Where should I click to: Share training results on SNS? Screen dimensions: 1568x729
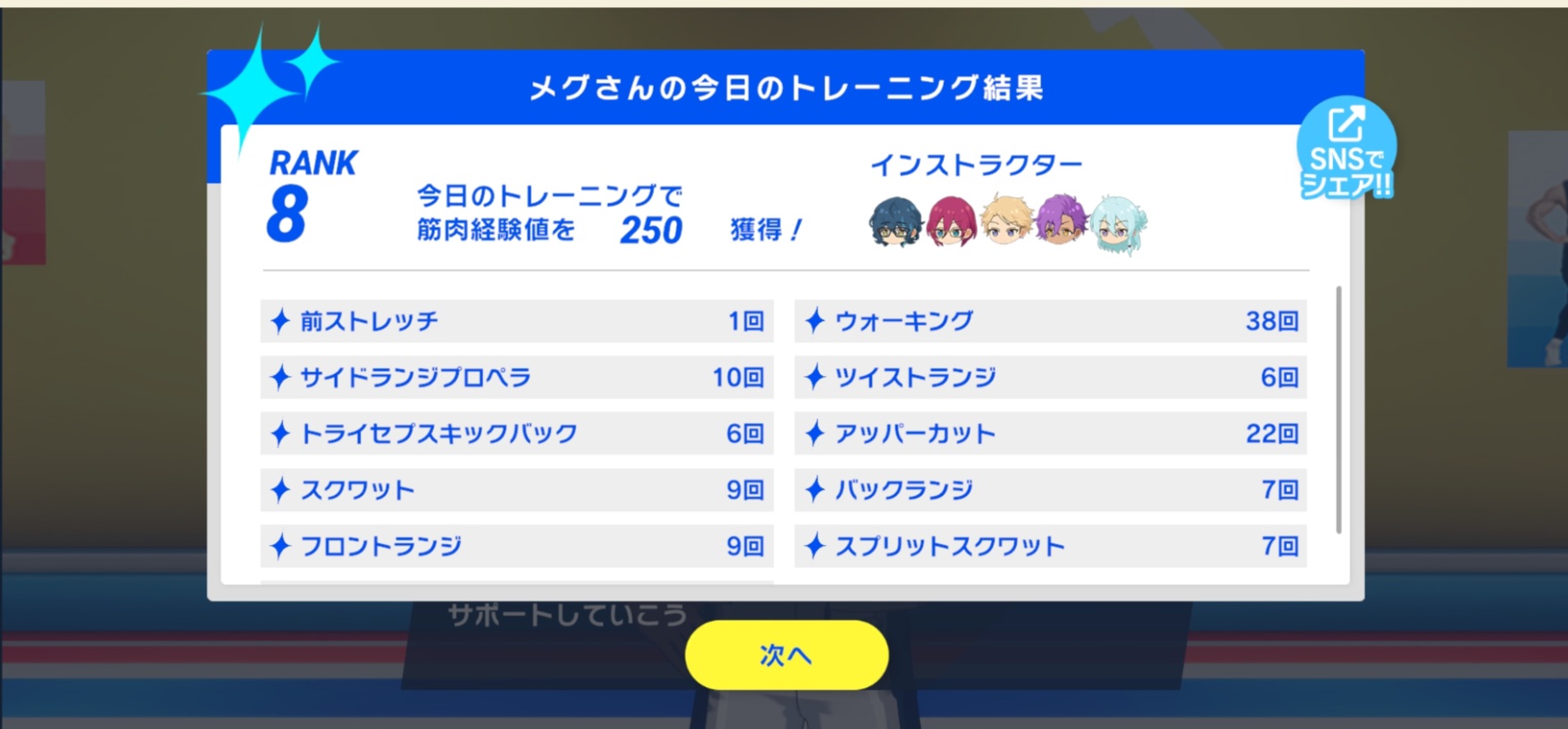tap(1346, 149)
